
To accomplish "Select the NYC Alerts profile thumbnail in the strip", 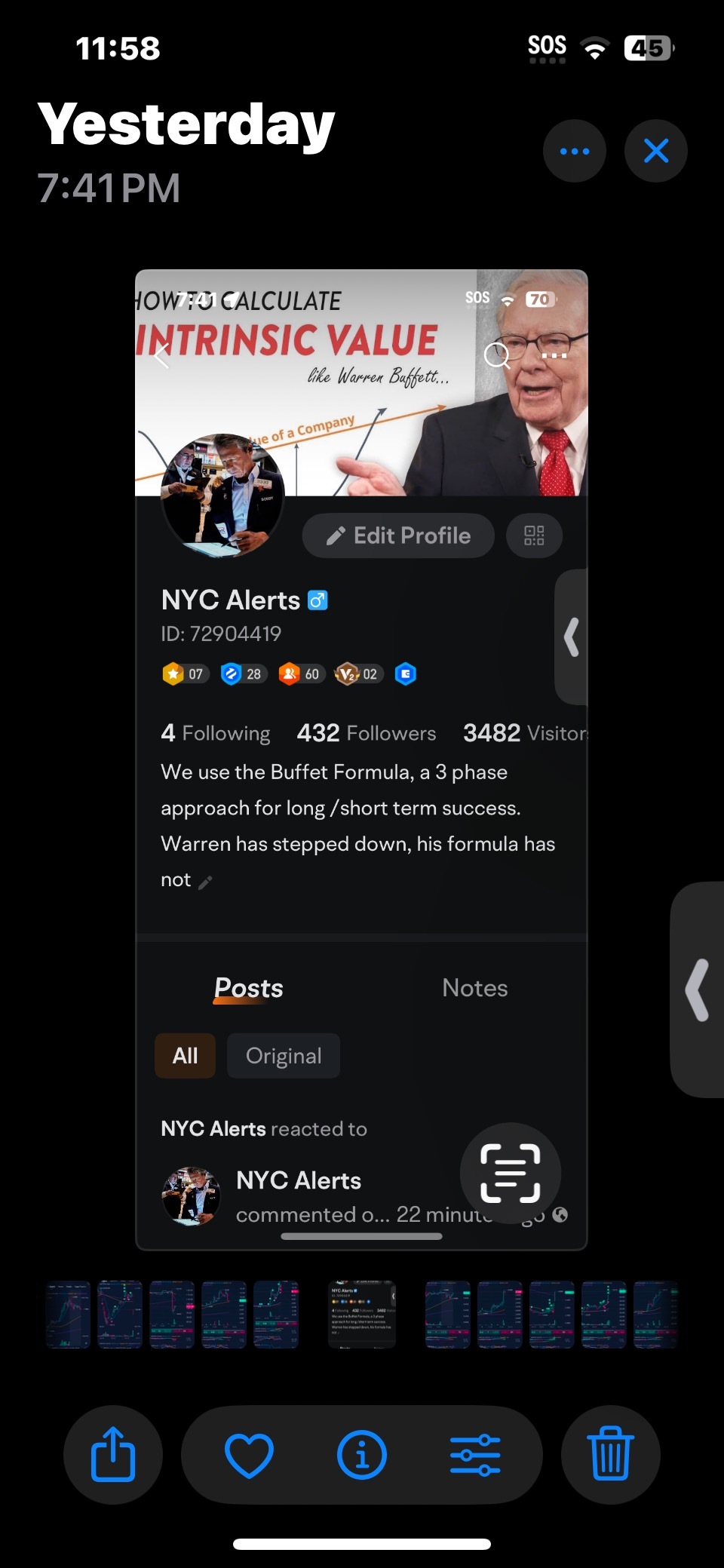I will (x=362, y=1314).
